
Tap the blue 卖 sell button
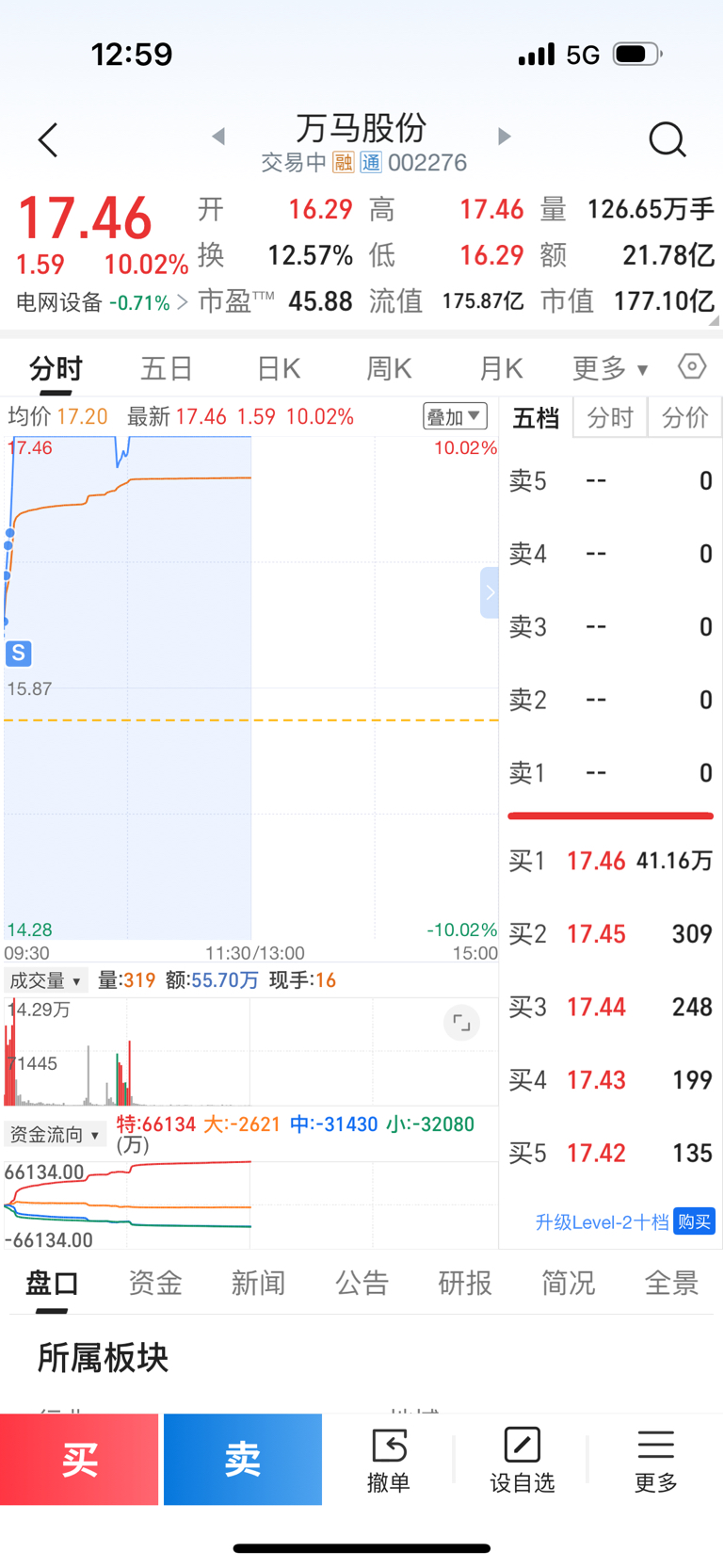tap(243, 1459)
